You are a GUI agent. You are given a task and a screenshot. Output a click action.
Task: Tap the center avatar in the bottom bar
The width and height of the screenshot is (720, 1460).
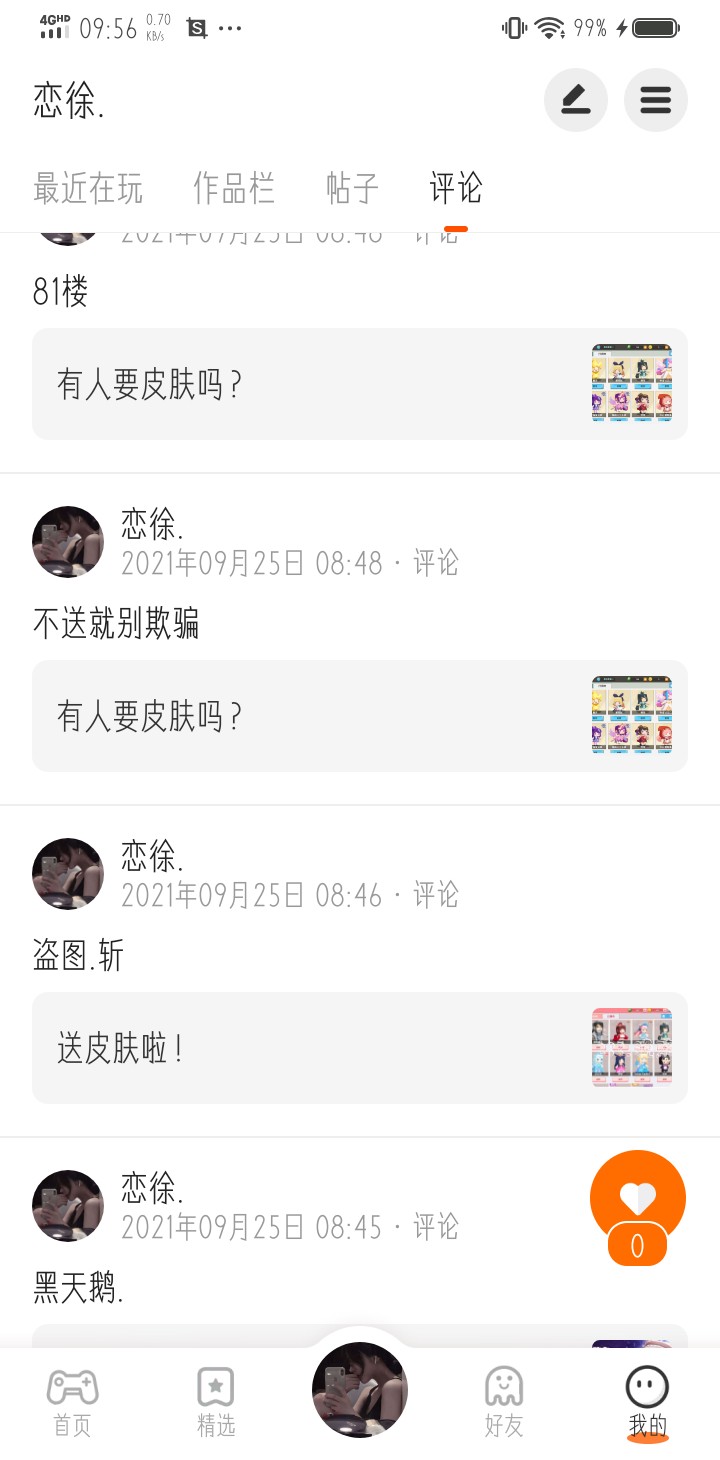[x=360, y=1390]
